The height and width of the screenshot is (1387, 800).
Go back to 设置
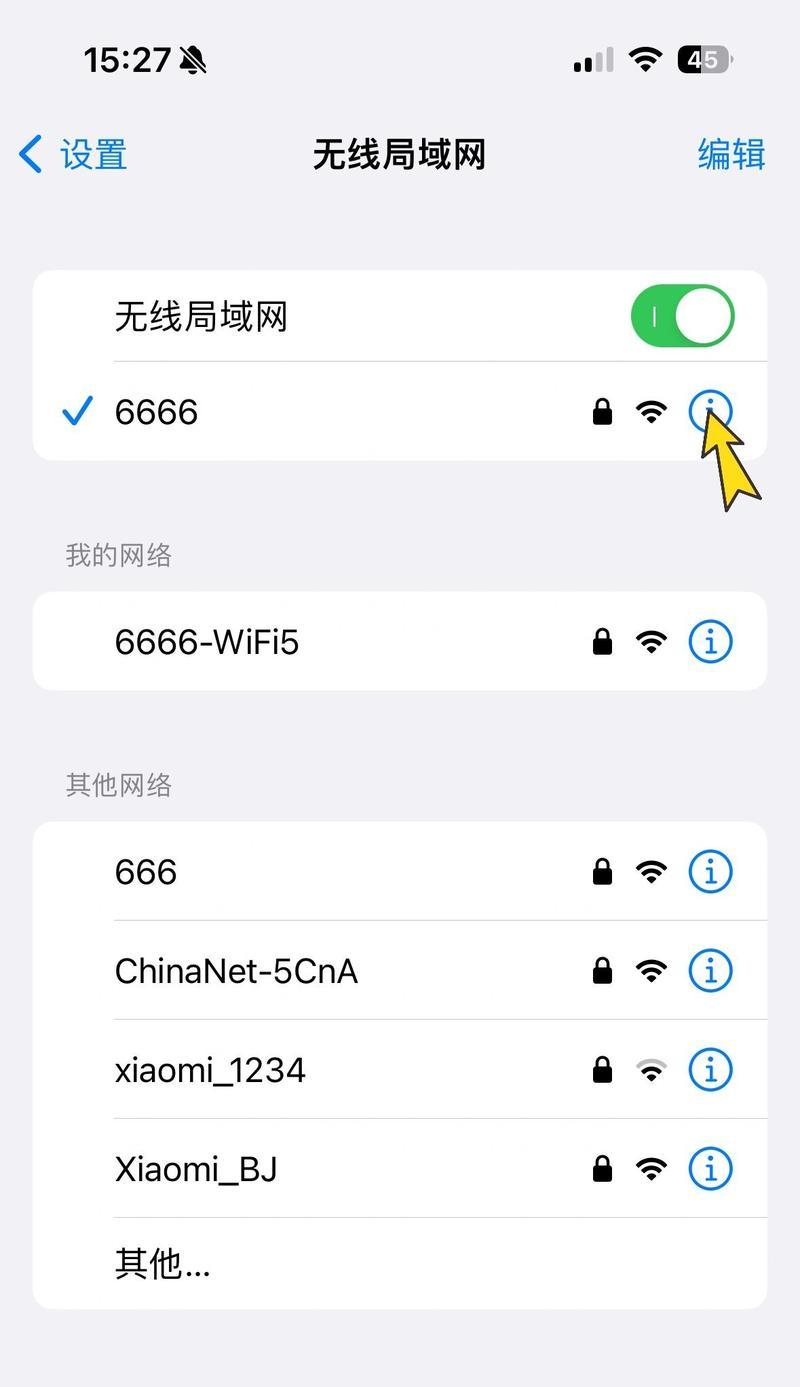[73, 155]
